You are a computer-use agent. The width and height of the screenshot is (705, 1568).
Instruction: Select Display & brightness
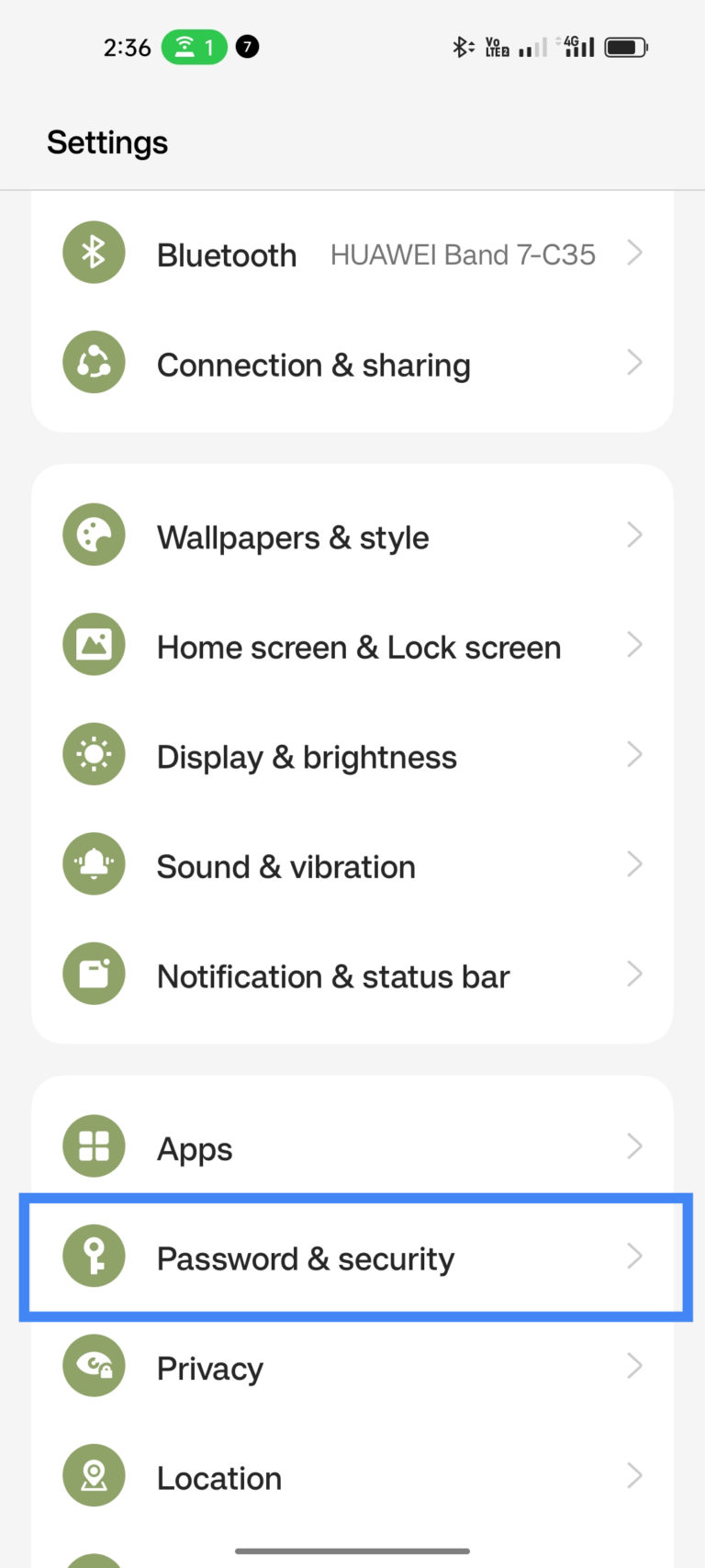pos(352,757)
